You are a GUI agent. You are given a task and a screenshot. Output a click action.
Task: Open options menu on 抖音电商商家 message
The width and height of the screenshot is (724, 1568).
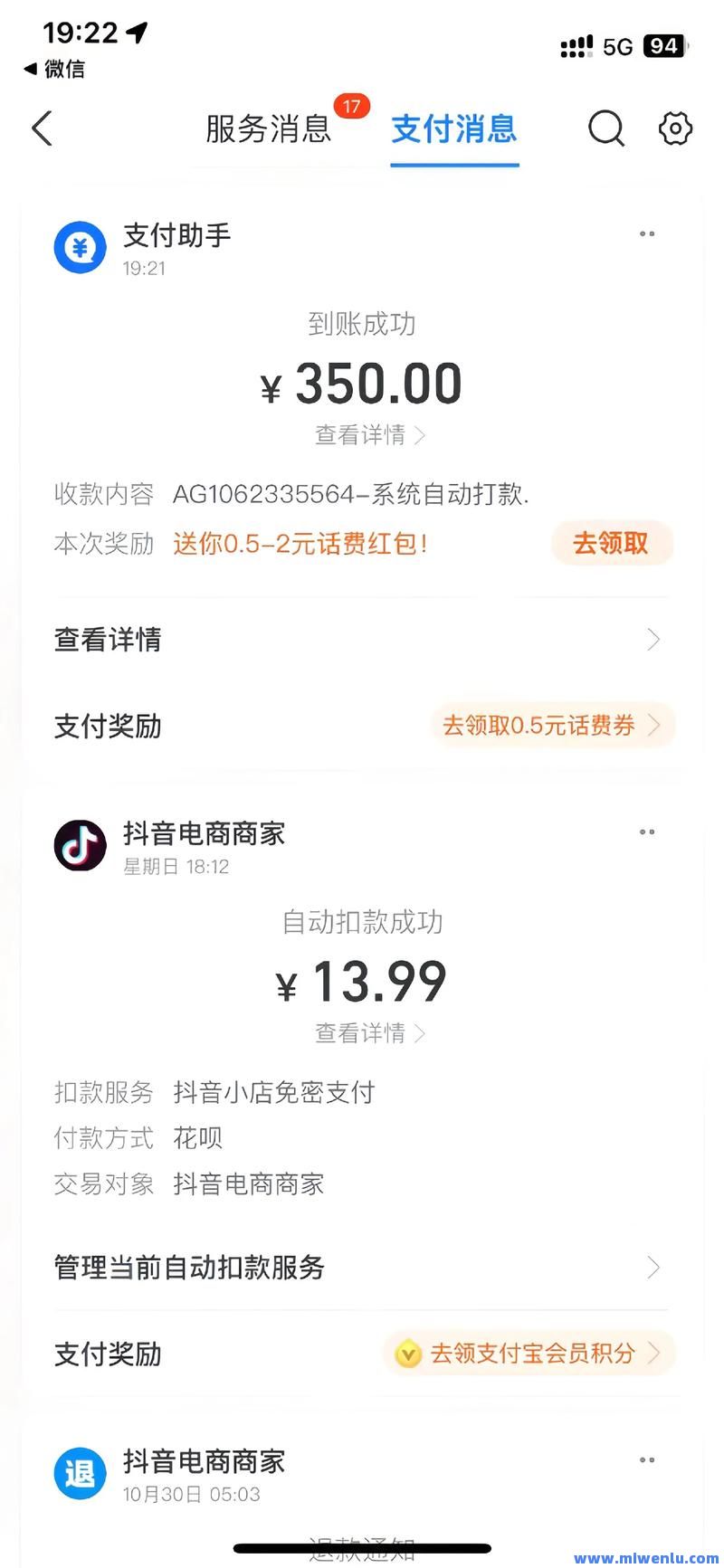pyautogui.click(x=646, y=832)
